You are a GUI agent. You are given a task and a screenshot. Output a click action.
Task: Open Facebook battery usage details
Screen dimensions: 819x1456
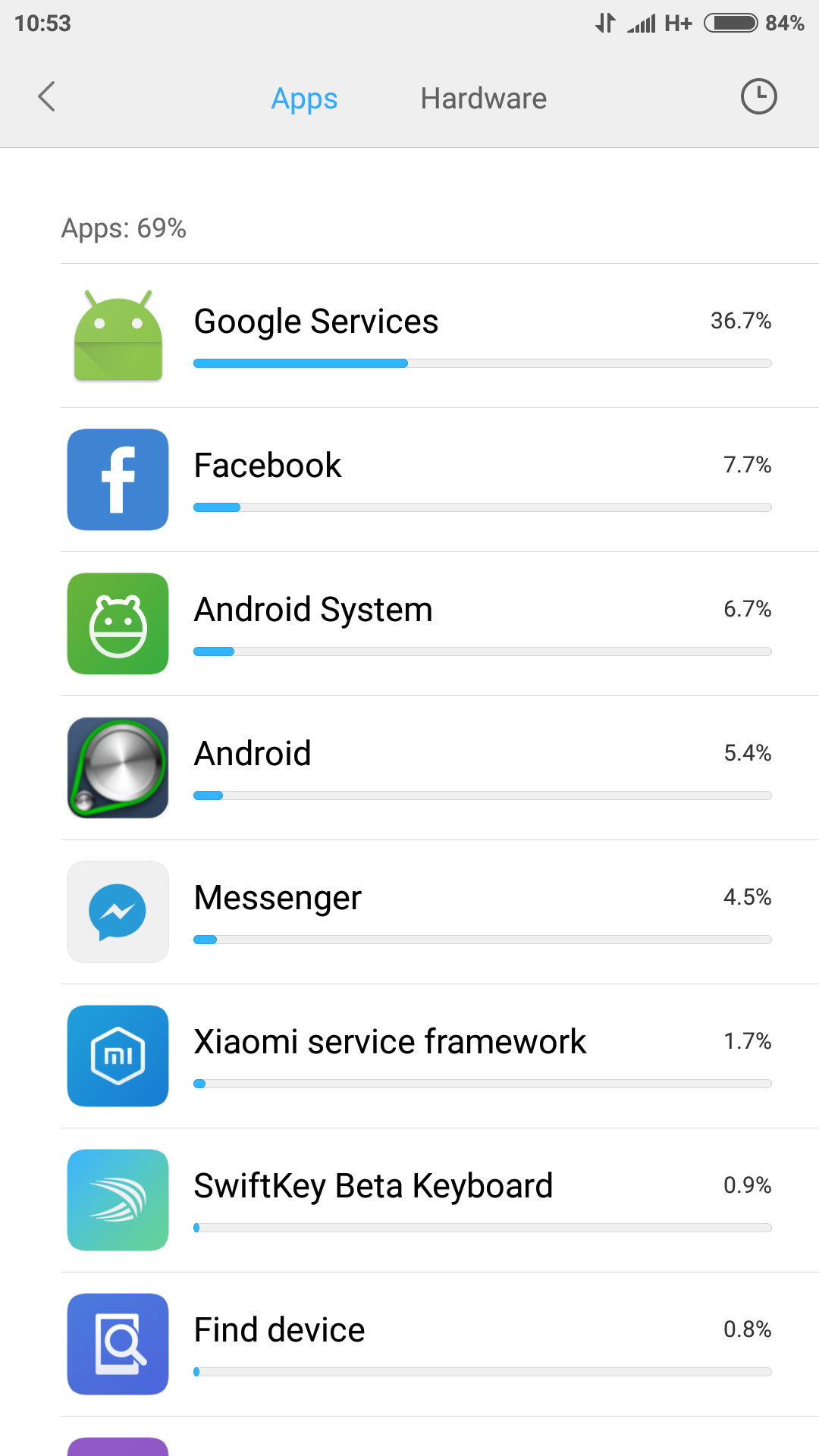[440, 480]
